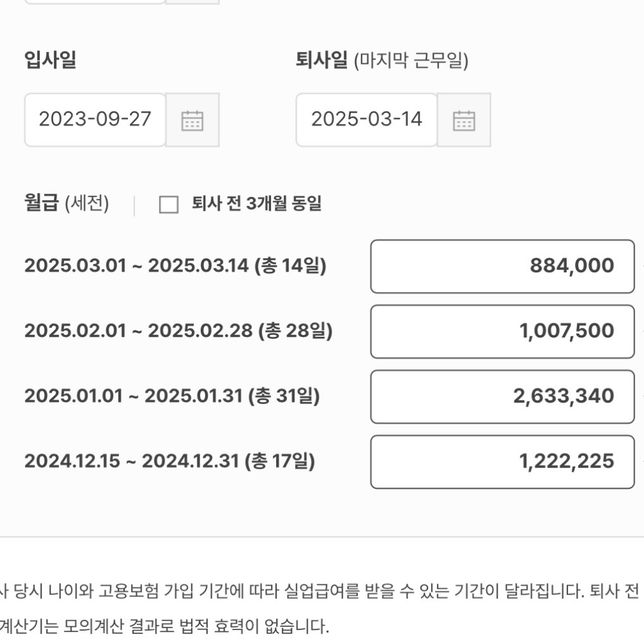Edit salary for 2025.02.01 ~ 2025.02.28
The width and height of the screenshot is (644, 644).
click(x=502, y=331)
